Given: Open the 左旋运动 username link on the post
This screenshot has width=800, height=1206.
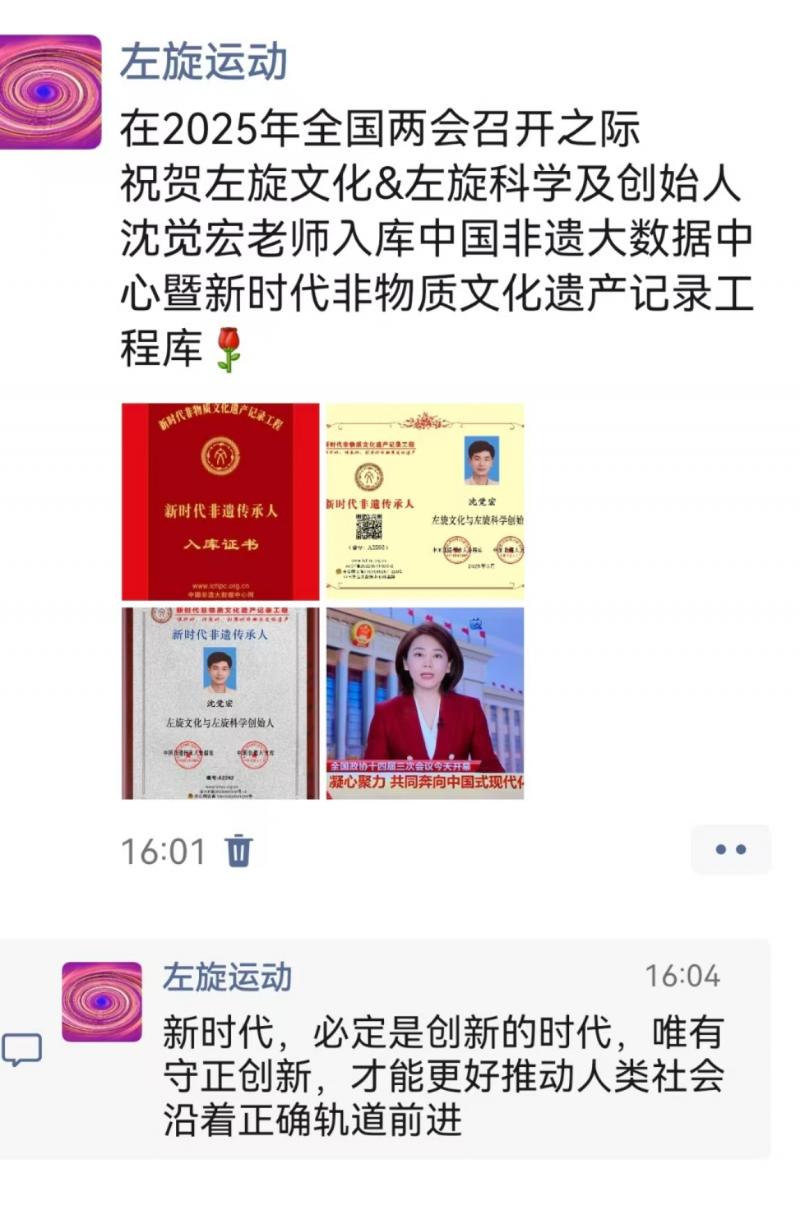Looking at the screenshot, I should pyautogui.click(x=203, y=62).
